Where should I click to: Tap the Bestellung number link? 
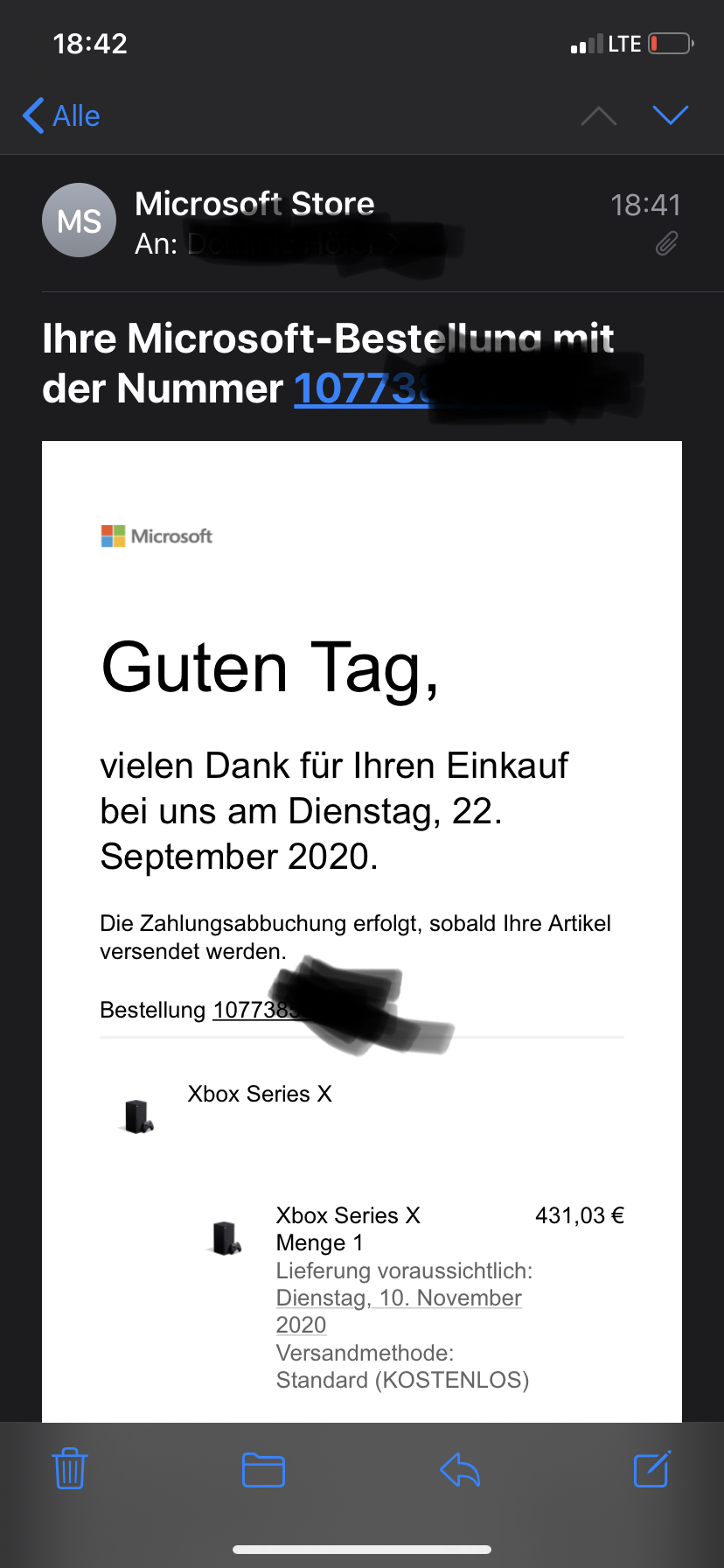click(x=254, y=1010)
